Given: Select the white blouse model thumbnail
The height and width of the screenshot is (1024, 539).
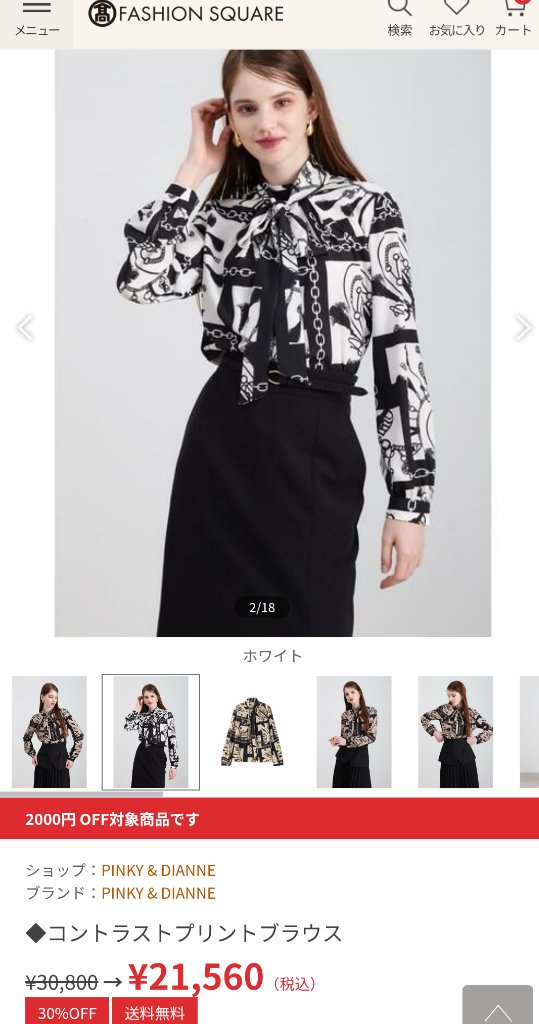Looking at the screenshot, I should point(151,731).
